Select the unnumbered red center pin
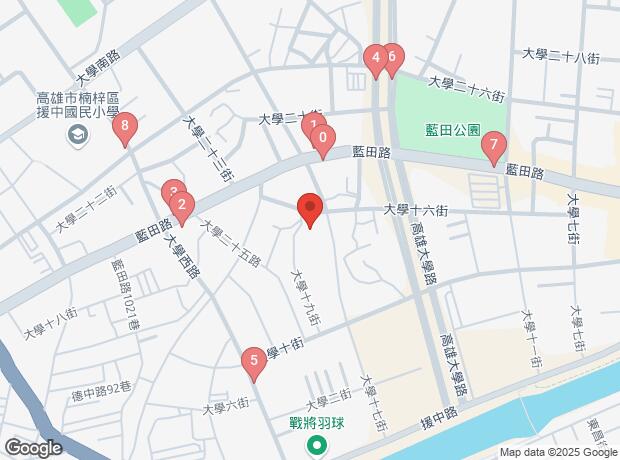Screen dimensions: 620x460 [x=310, y=209]
